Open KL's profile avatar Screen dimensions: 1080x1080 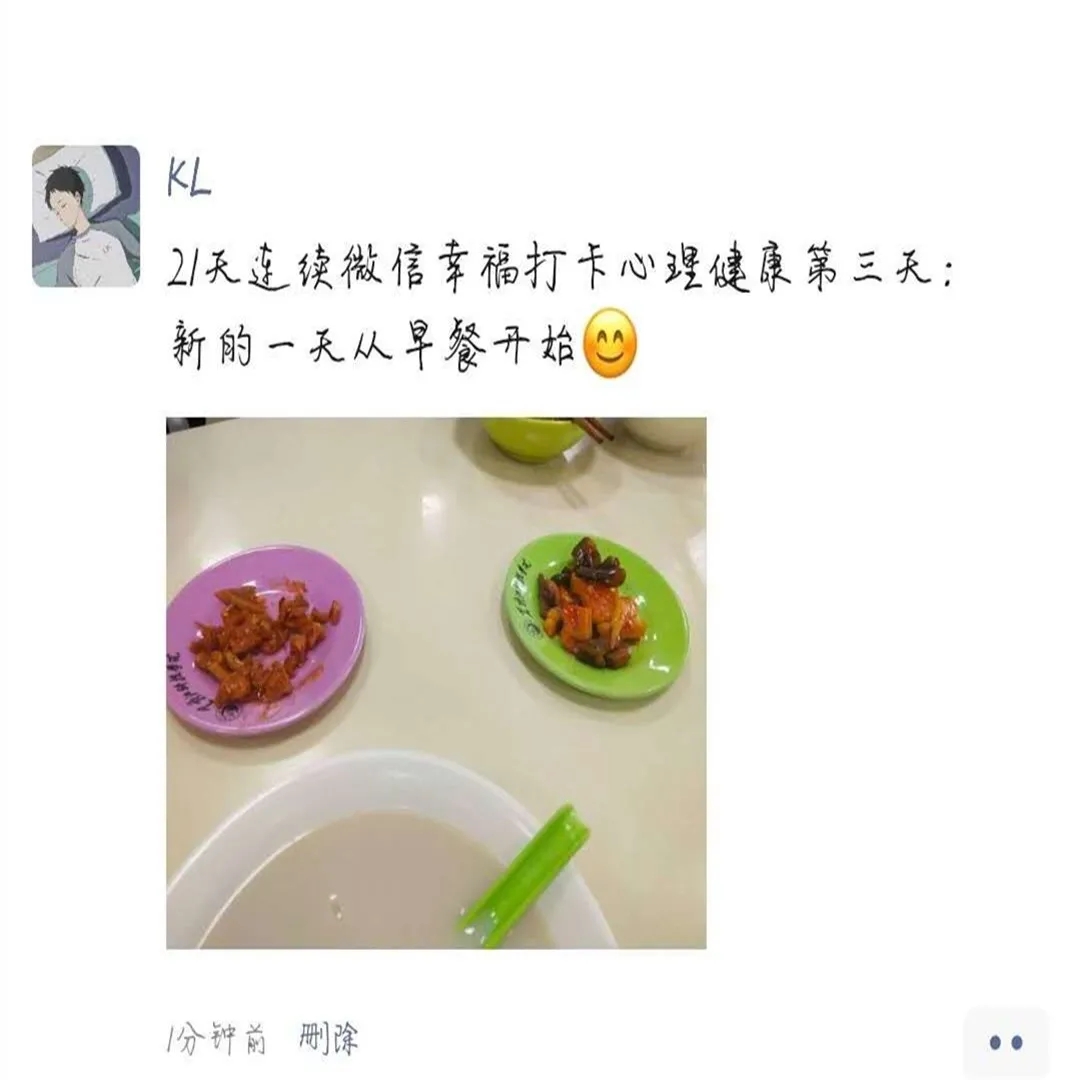click(x=86, y=216)
